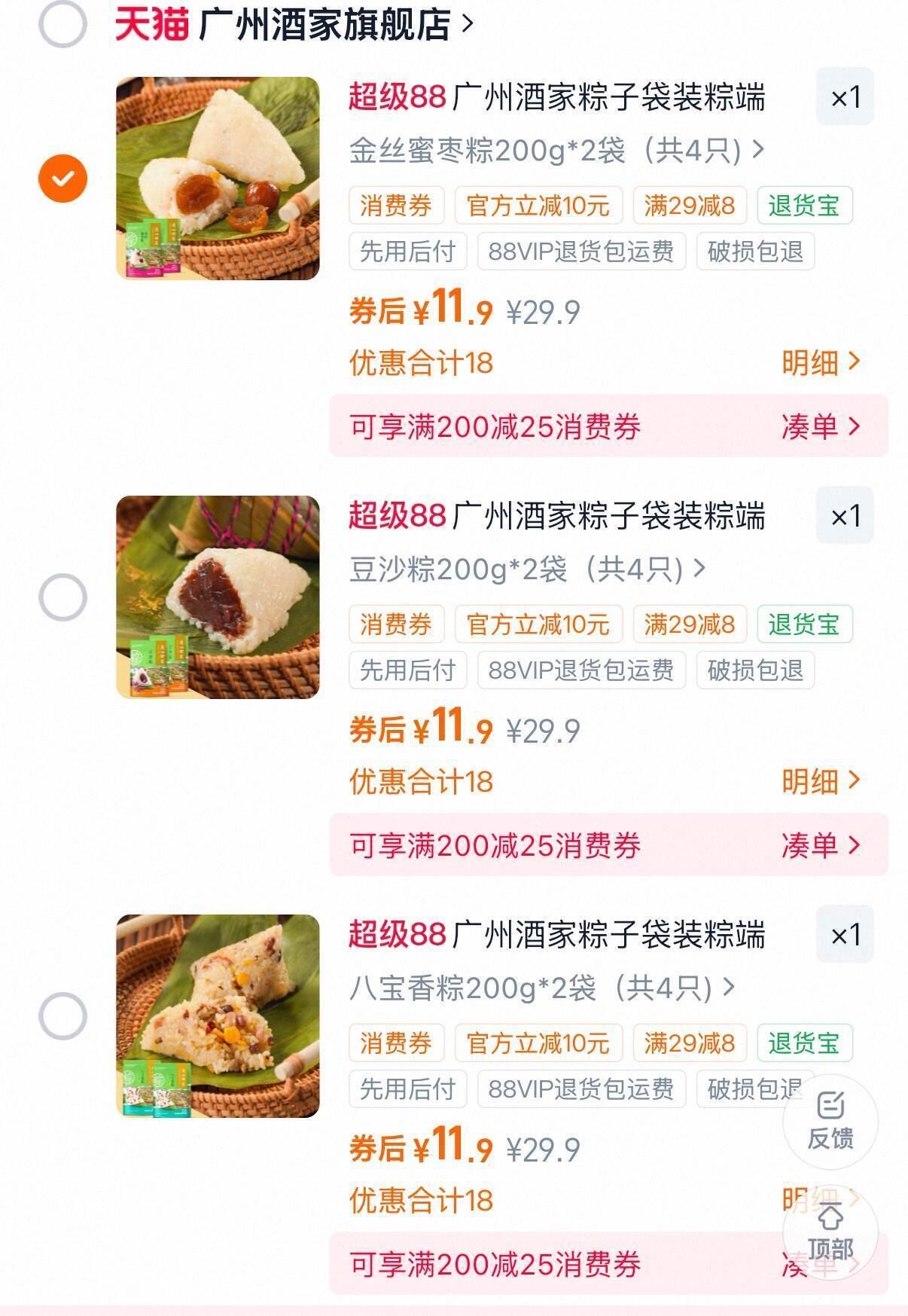Open the 八宝香粽 product image
Viewport: 908px width, 1316px height.
[x=218, y=1016]
